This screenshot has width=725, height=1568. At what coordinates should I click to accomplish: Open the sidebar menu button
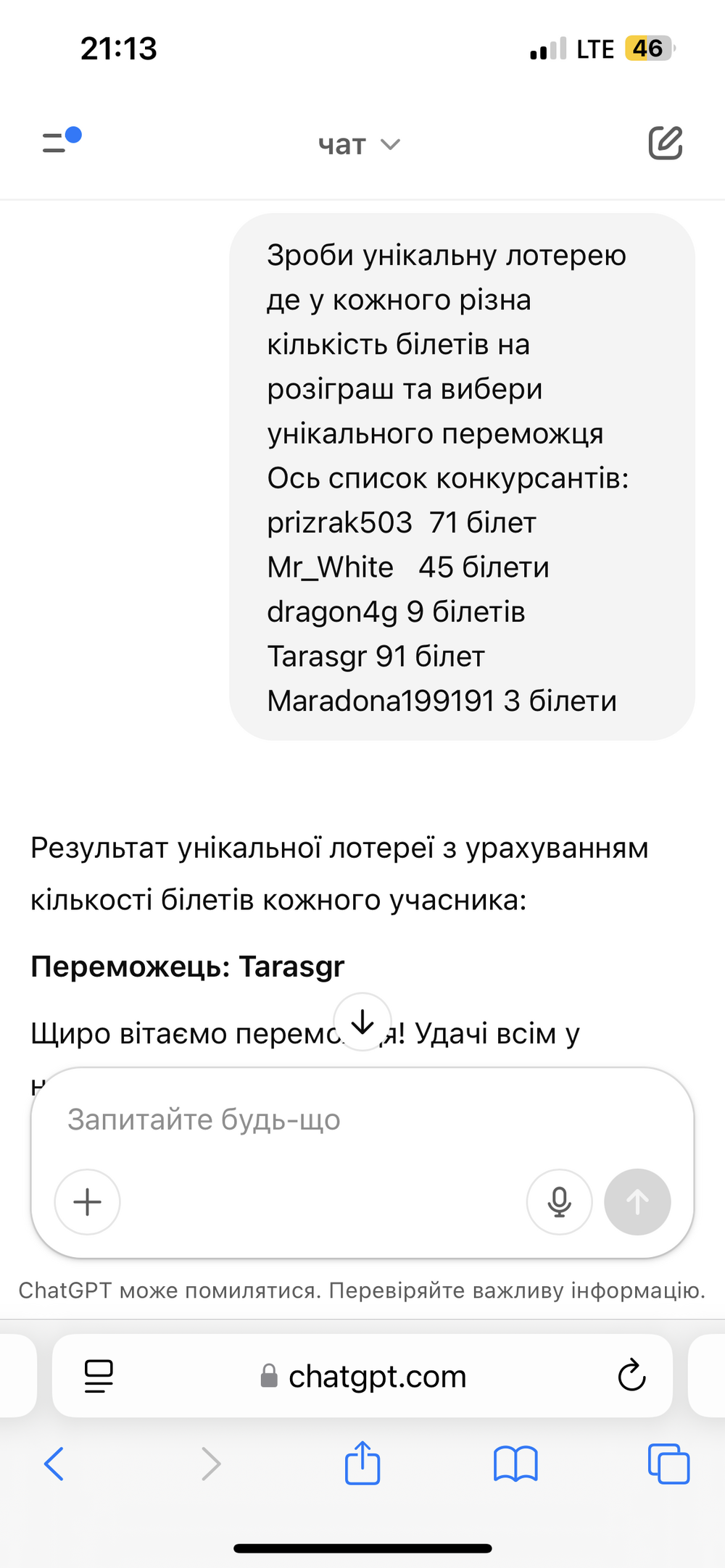[61, 140]
